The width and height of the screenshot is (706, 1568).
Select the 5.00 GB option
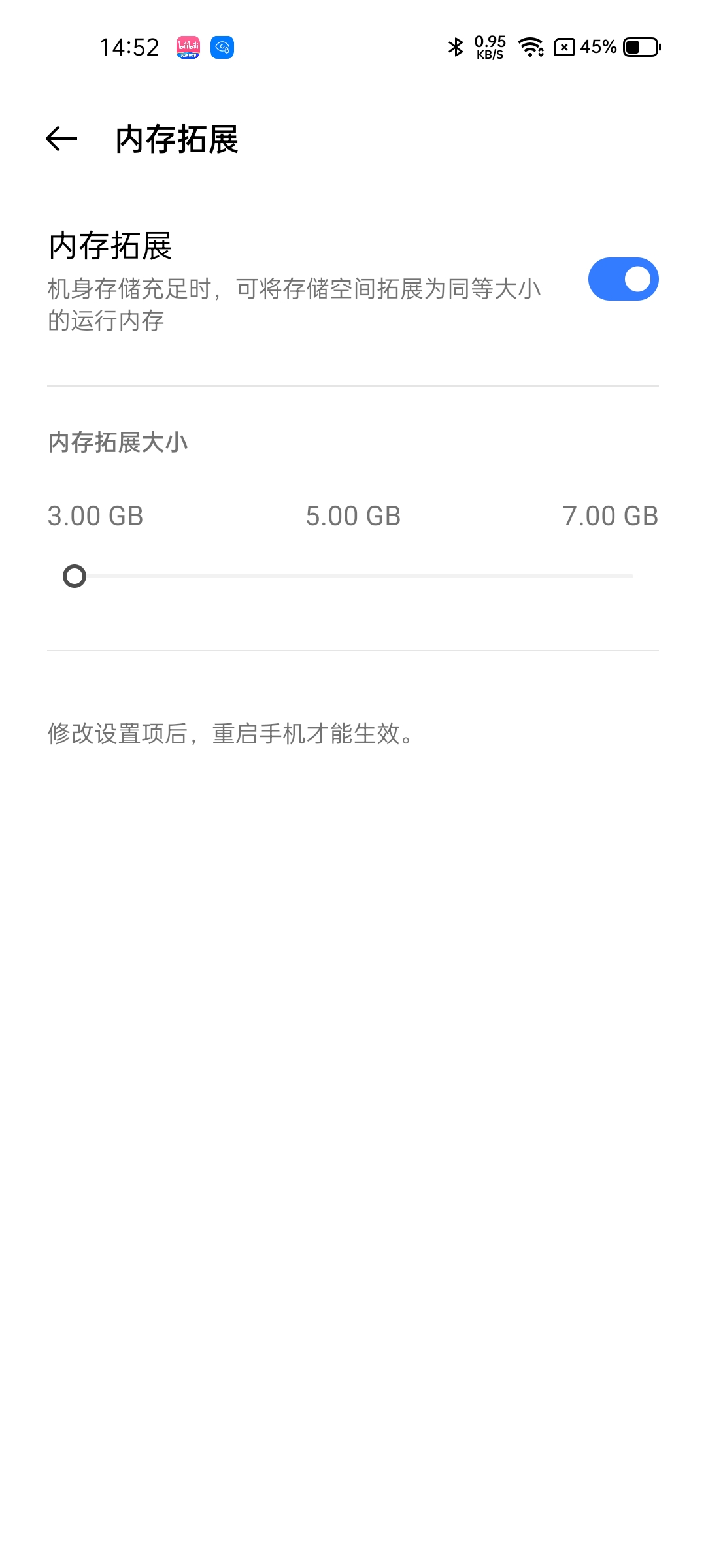tap(353, 515)
